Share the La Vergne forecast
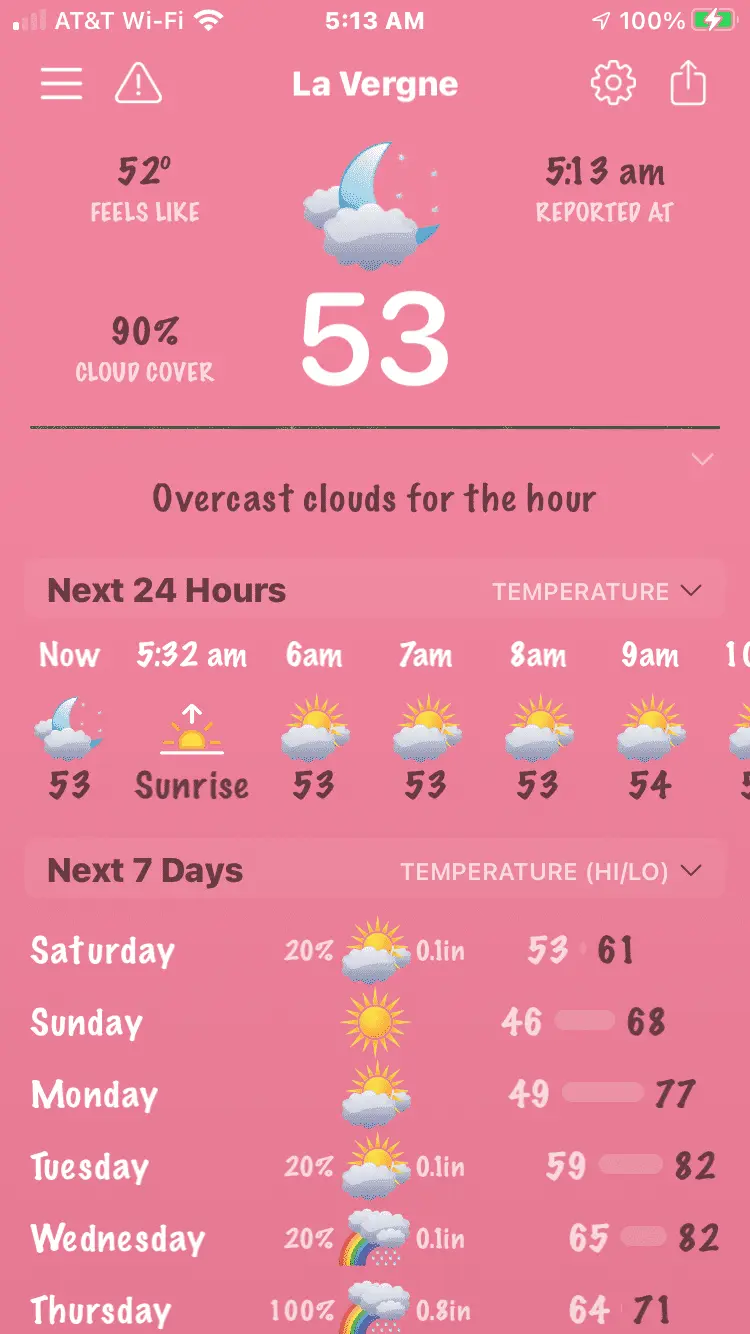750x1334 pixels. [x=688, y=84]
